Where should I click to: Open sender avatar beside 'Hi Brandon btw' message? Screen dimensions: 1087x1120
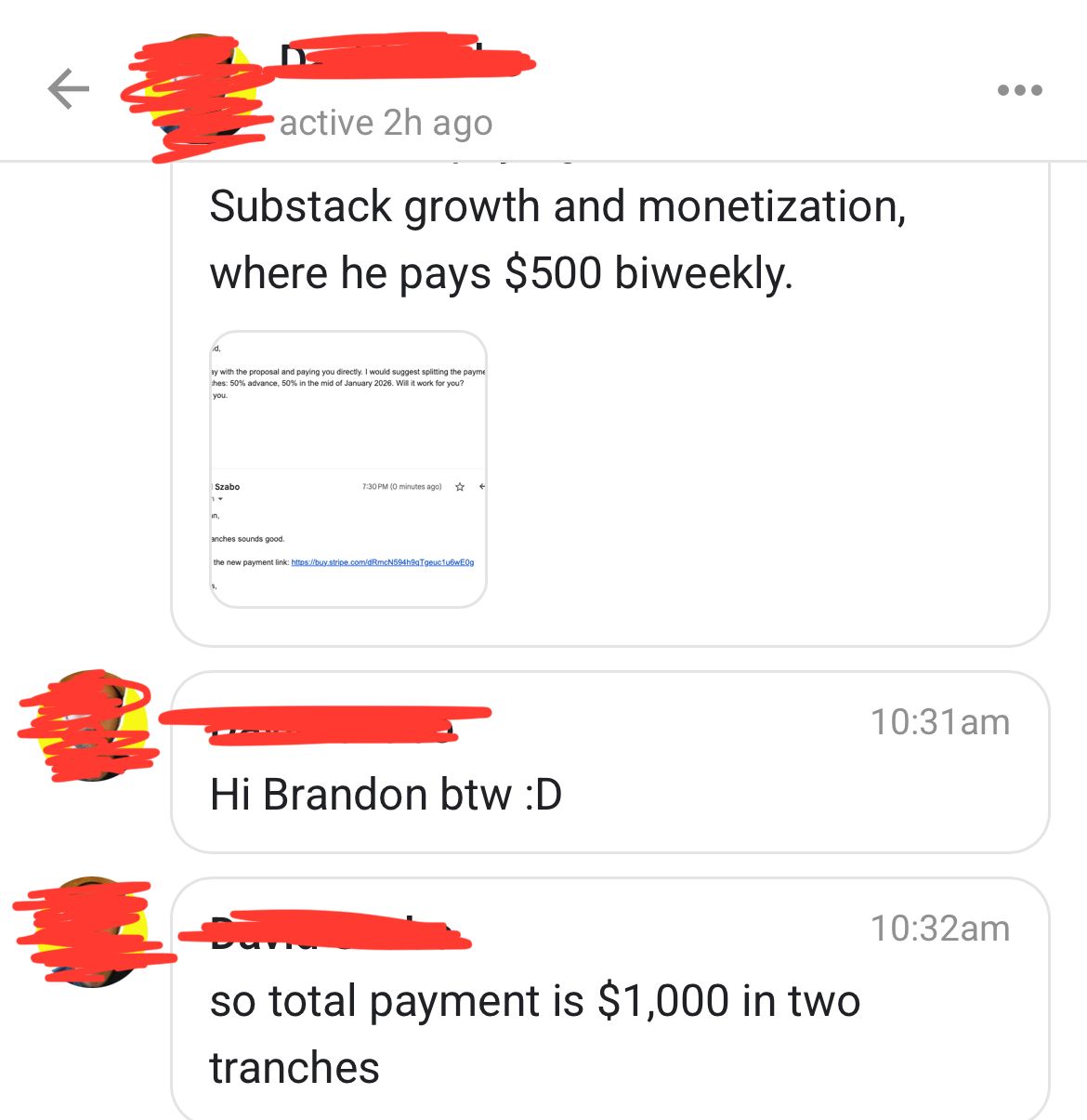[x=90, y=726]
